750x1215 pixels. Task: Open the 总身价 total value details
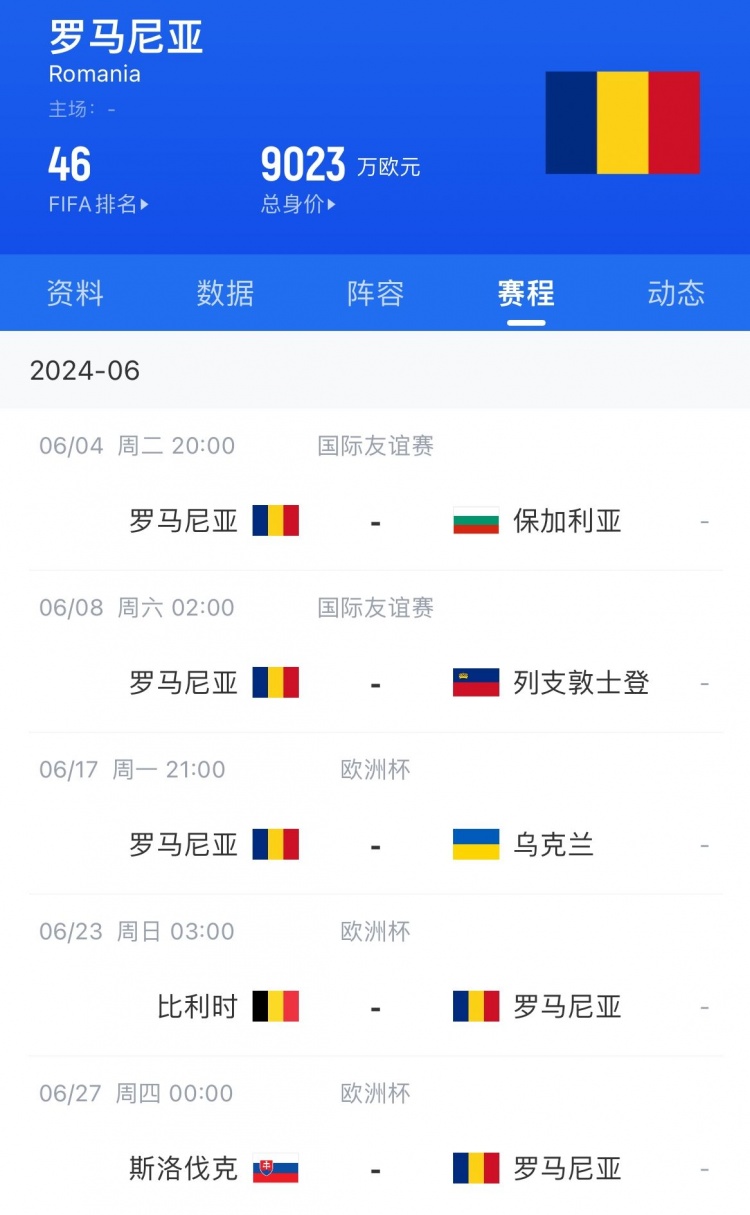pyautogui.click(x=298, y=204)
